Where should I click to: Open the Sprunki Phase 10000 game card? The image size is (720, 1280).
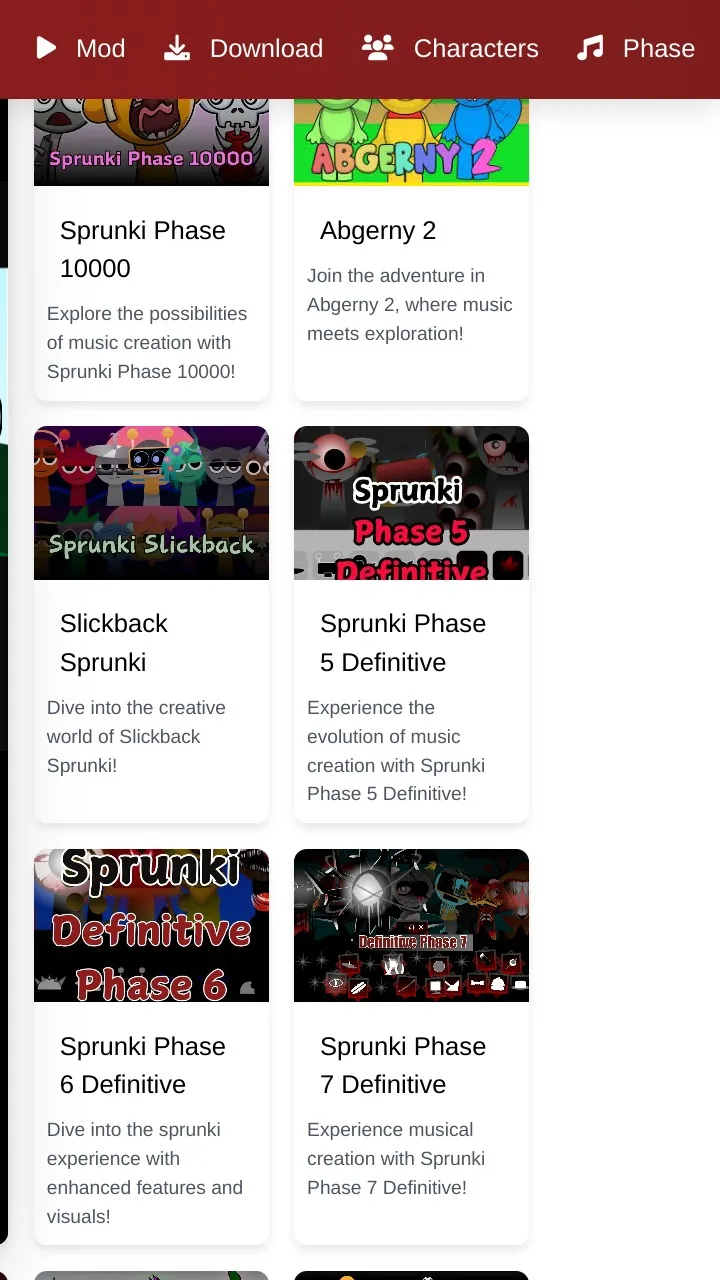(142, 249)
